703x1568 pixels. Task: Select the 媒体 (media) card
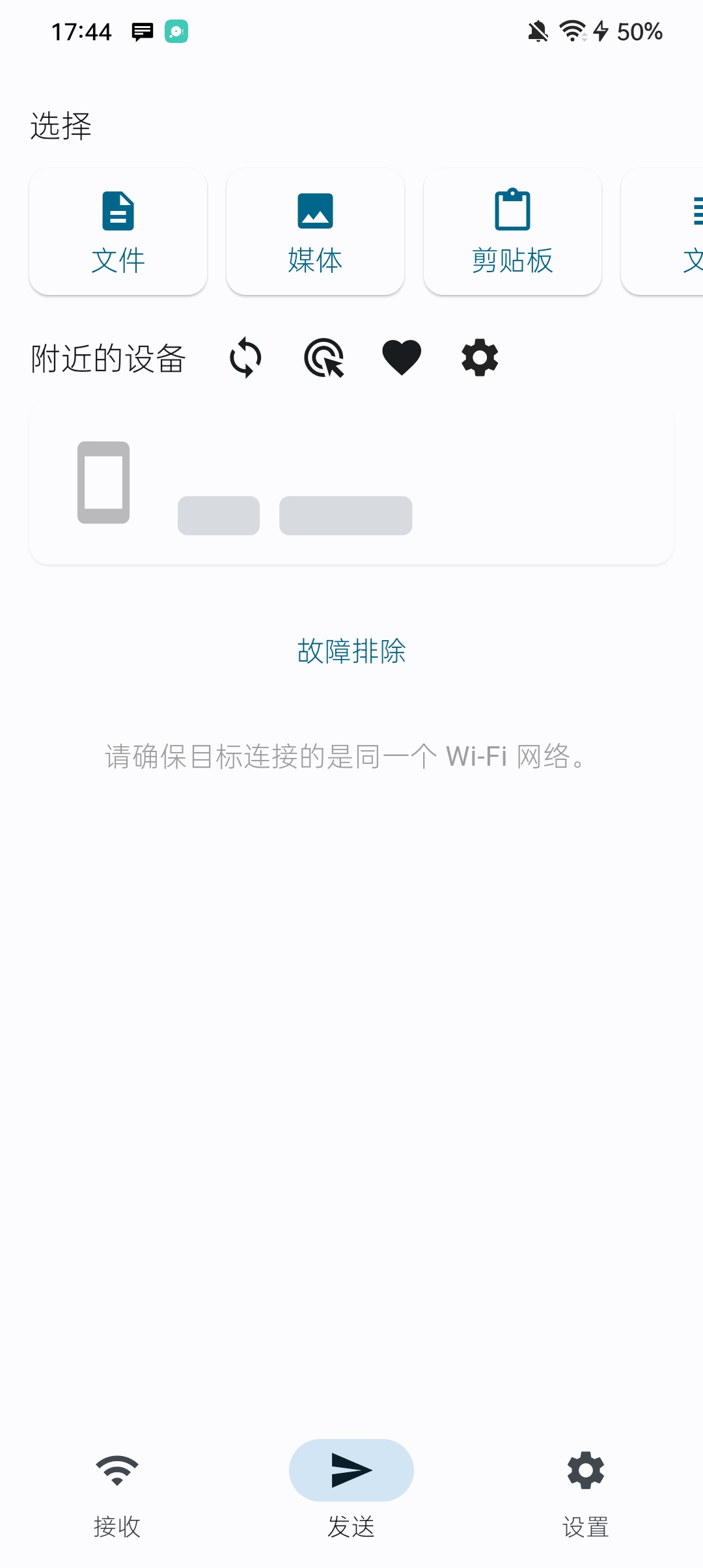314,231
